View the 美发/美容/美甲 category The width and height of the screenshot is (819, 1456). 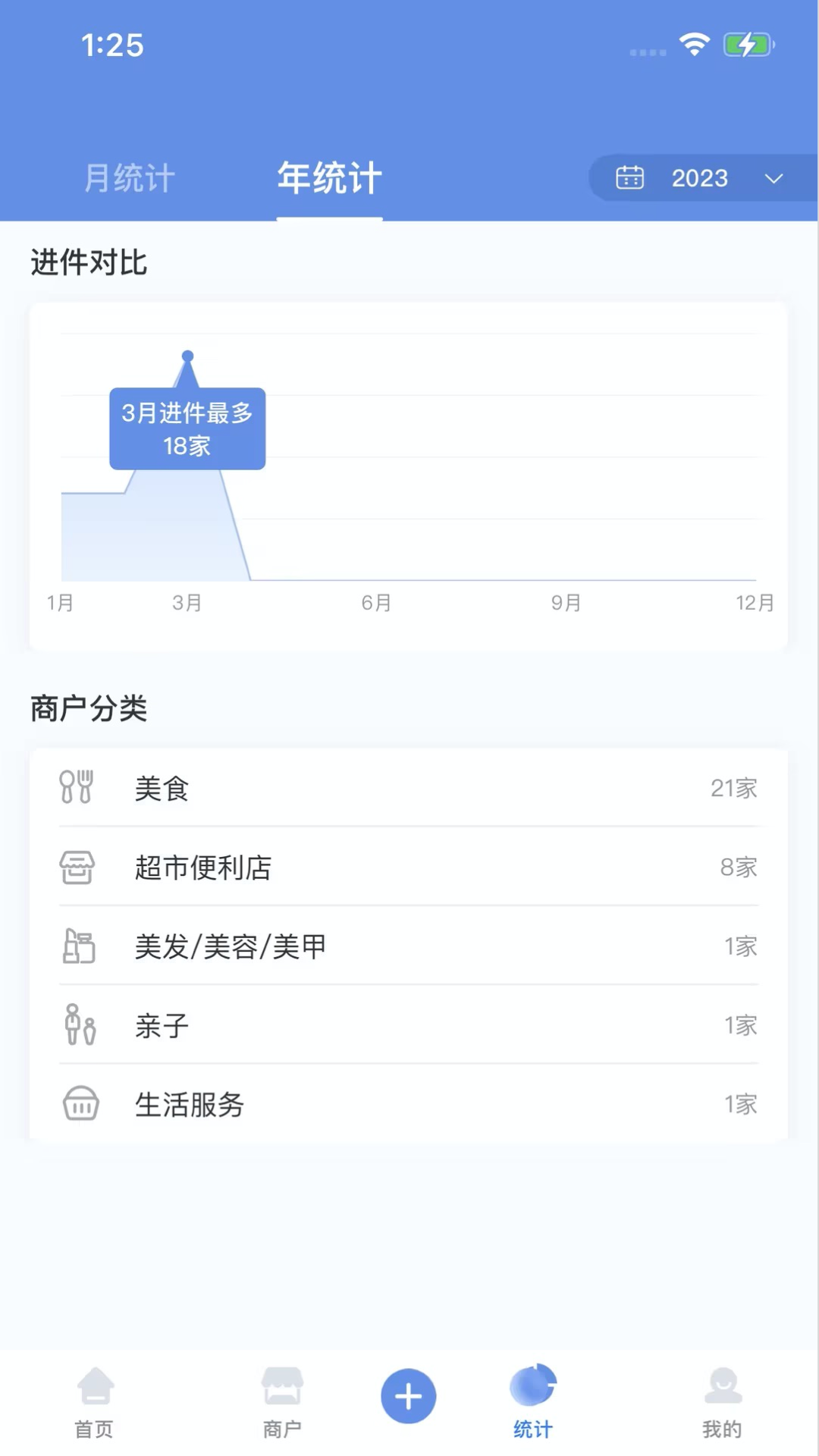[x=408, y=946]
